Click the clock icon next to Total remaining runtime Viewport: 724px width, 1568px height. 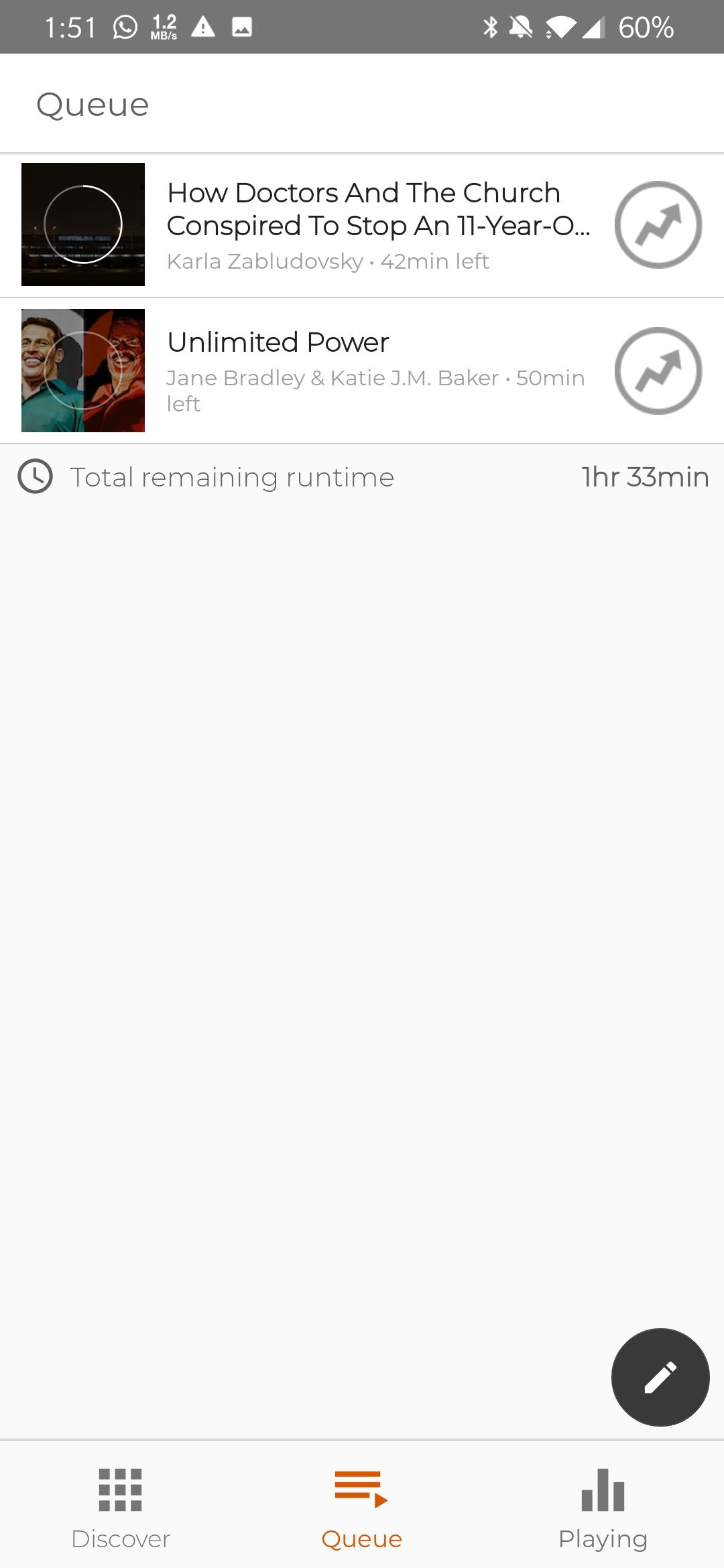click(x=35, y=476)
